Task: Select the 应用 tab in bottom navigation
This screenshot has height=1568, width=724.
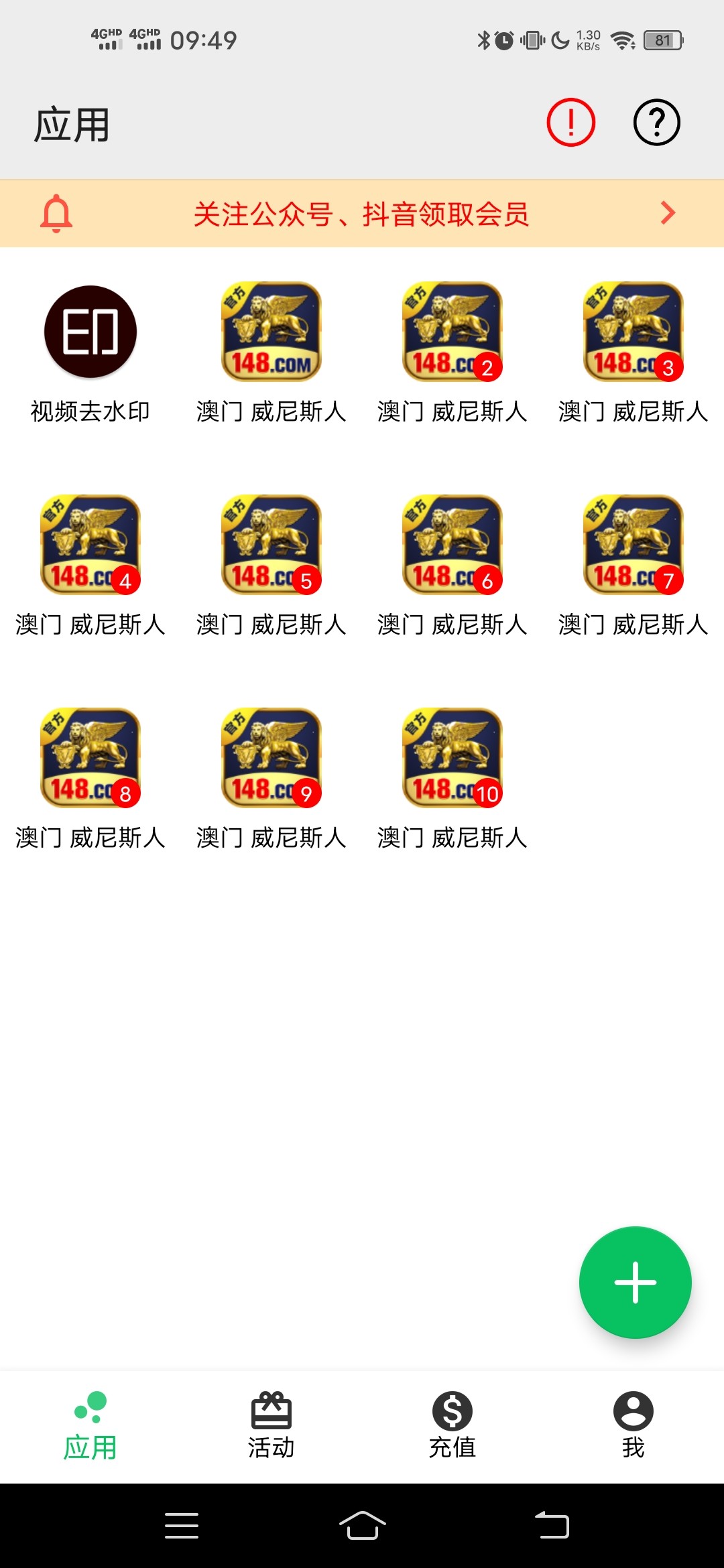Action: click(90, 1425)
